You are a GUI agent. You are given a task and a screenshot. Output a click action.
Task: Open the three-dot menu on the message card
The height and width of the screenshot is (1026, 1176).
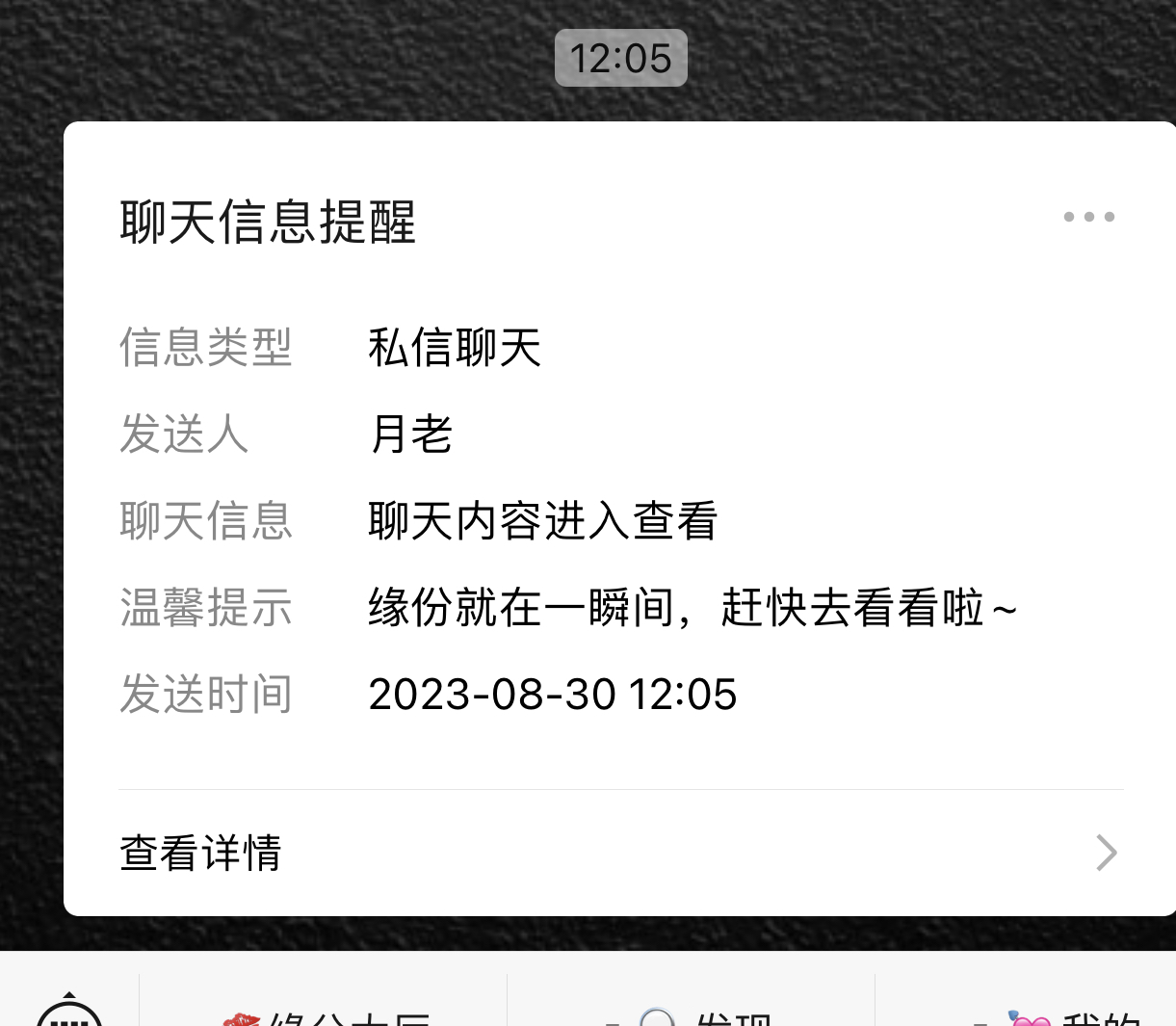[1088, 217]
